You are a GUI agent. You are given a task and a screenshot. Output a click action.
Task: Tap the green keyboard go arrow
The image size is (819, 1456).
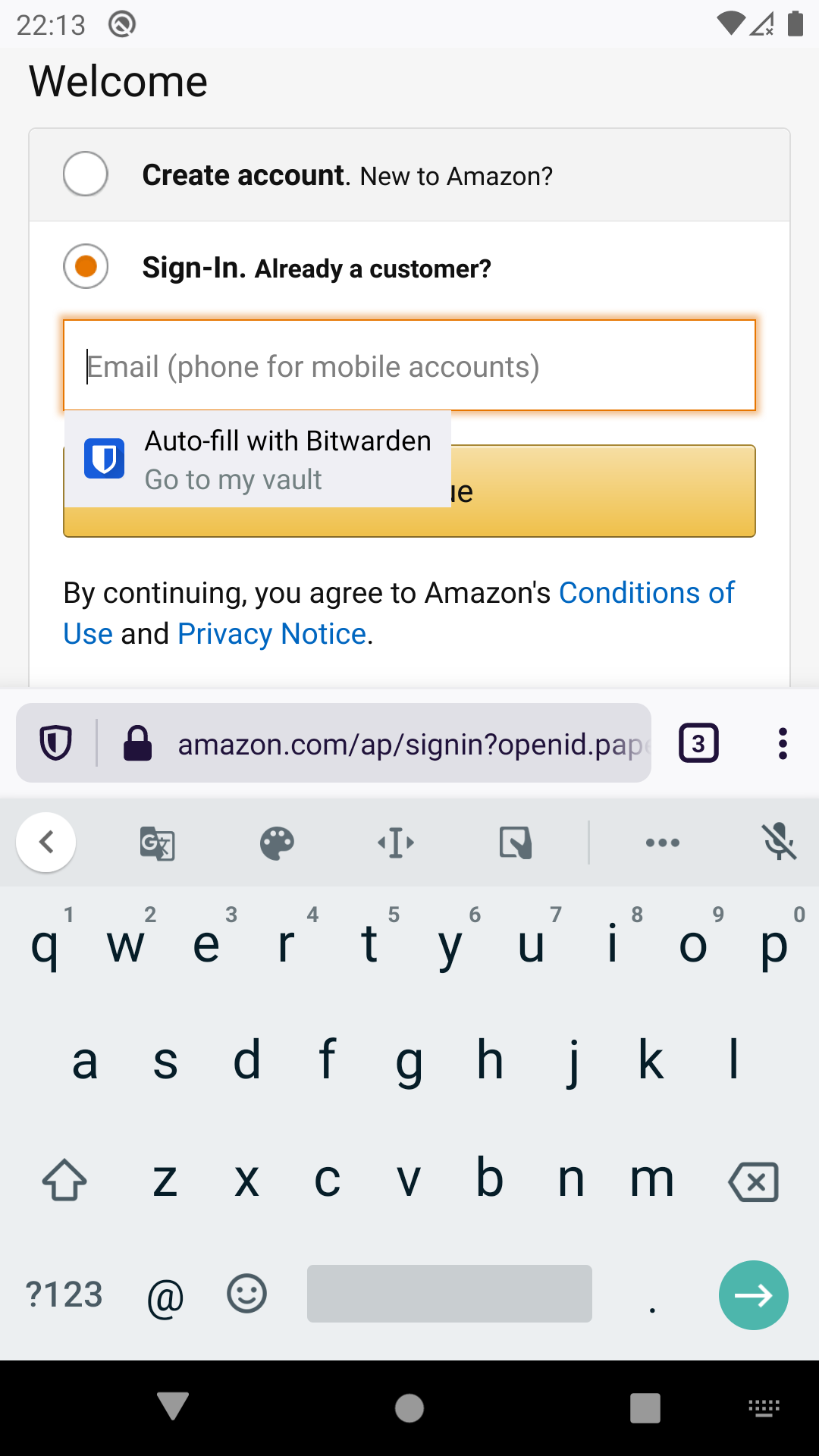click(x=753, y=1295)
